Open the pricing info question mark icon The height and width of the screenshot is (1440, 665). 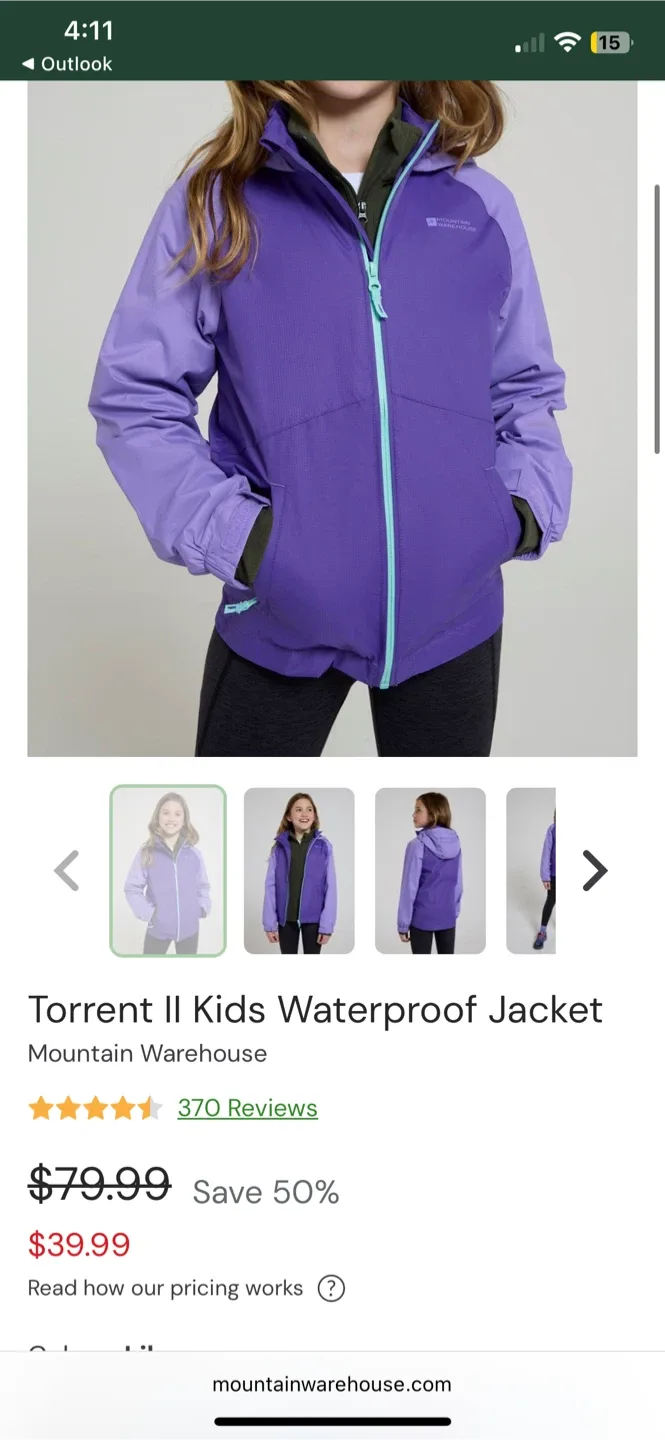pos(331,1288)
